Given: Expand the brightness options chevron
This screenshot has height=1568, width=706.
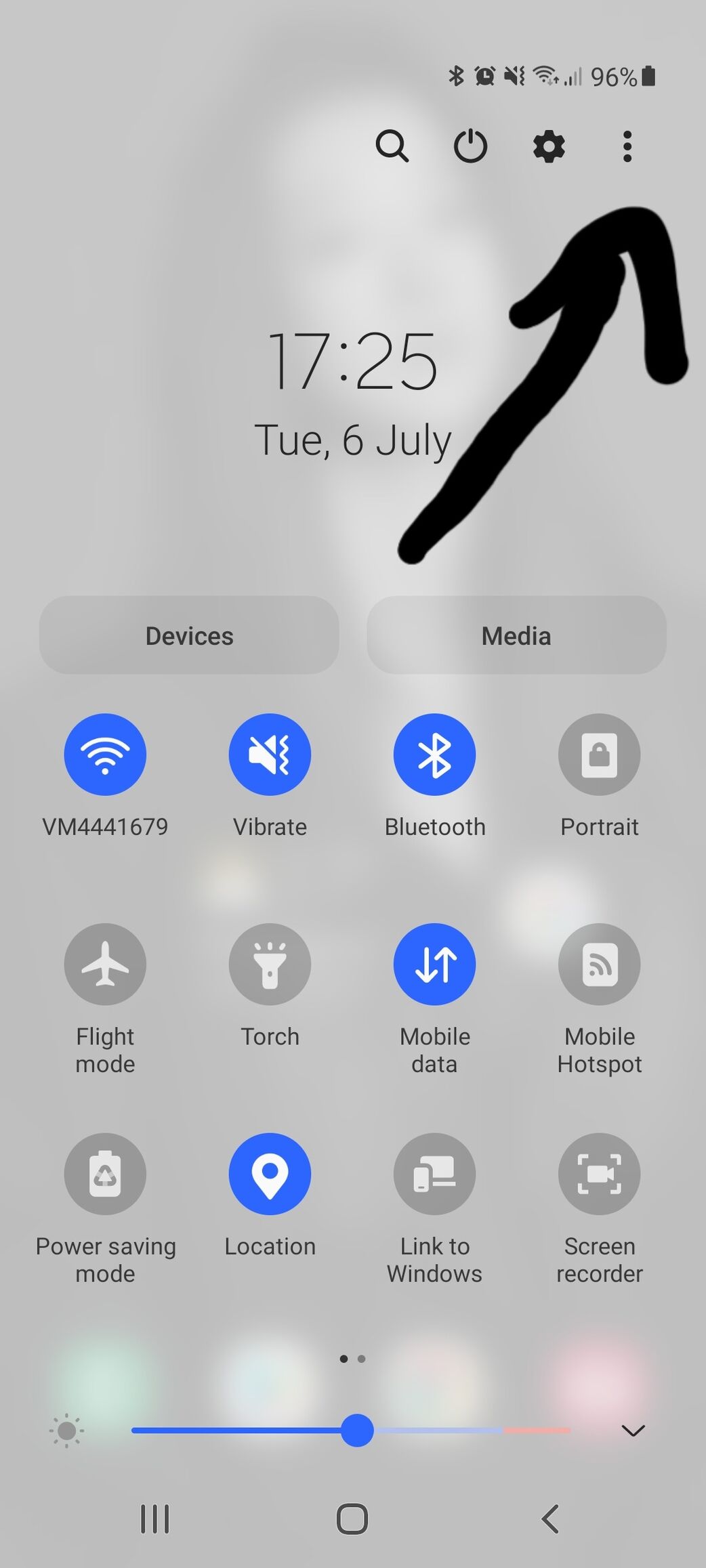Looking at the screenshot, I should (633, 1431).
